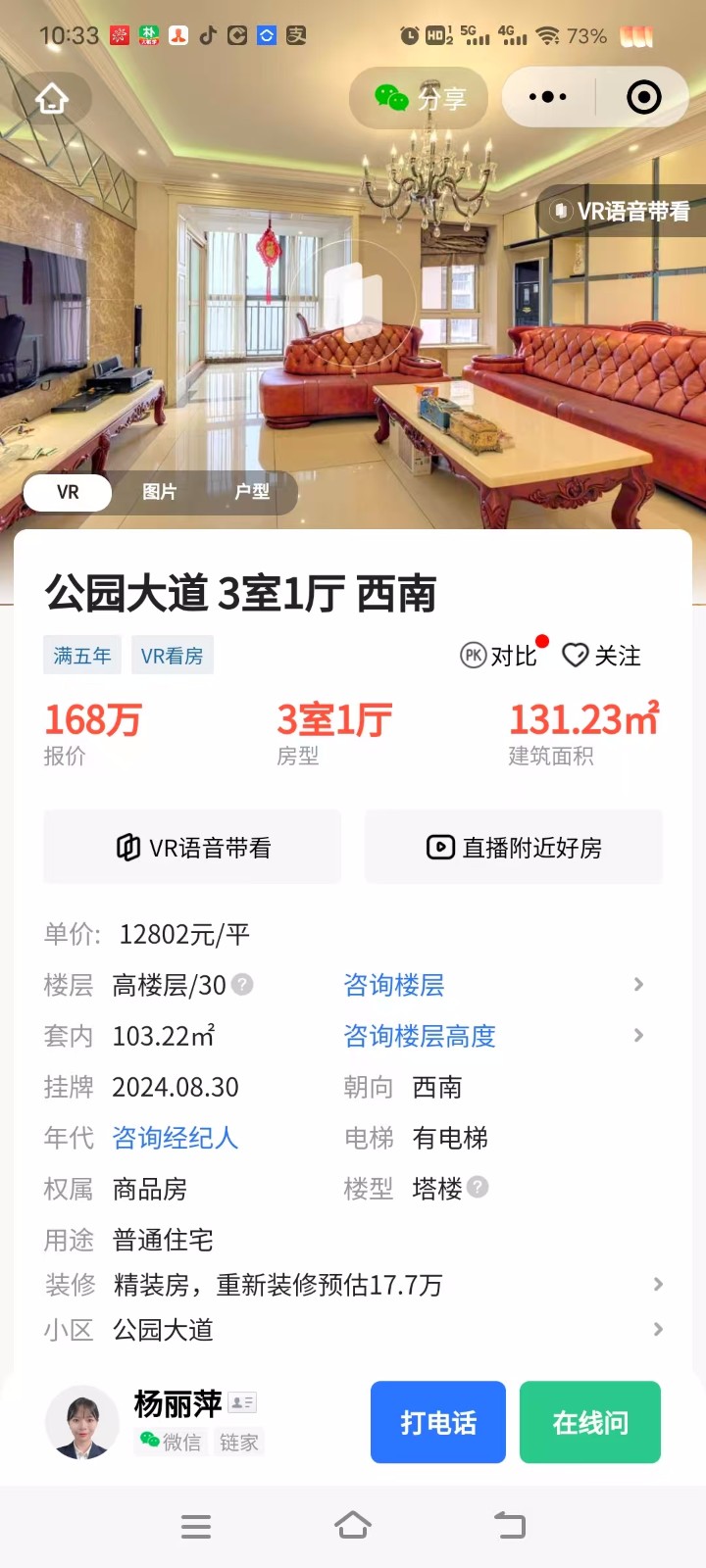Follow this listing with 关注
Screen dimensions: 706x1568
(x=602, y=655)
